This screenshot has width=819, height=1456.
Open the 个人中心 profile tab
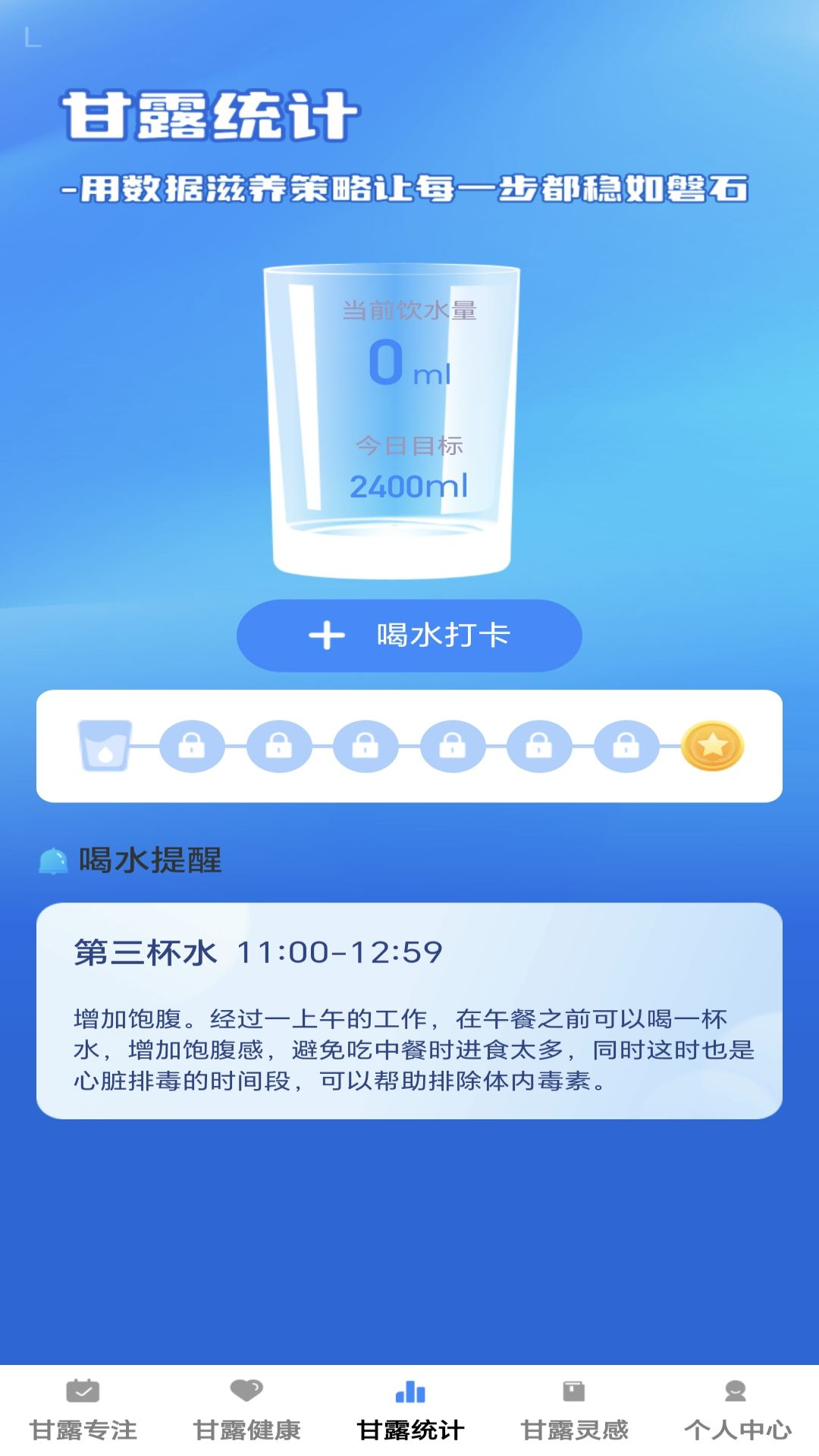coord(737,1410)
